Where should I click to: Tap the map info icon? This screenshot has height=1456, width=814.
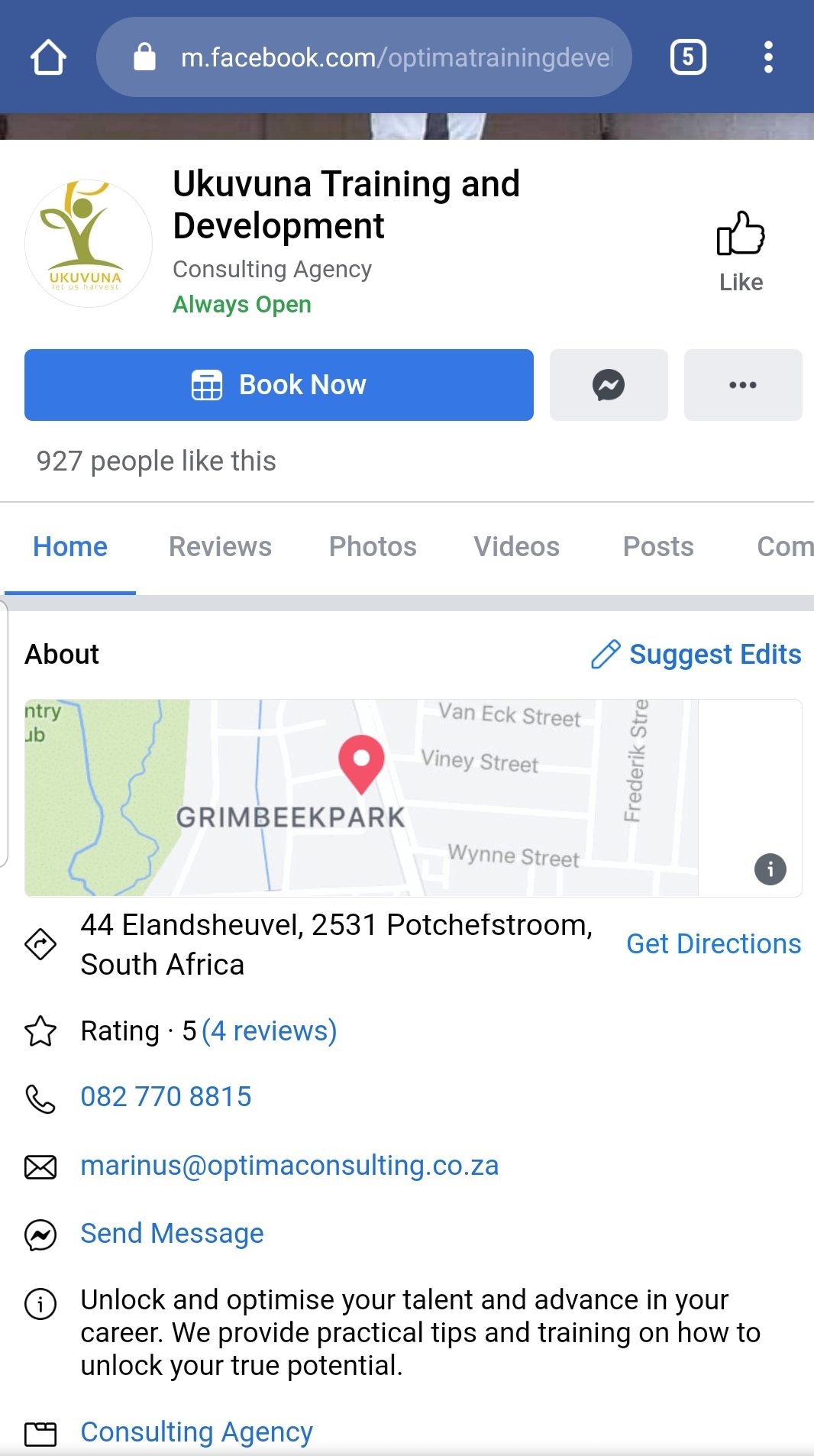click(x=770, y=869)
